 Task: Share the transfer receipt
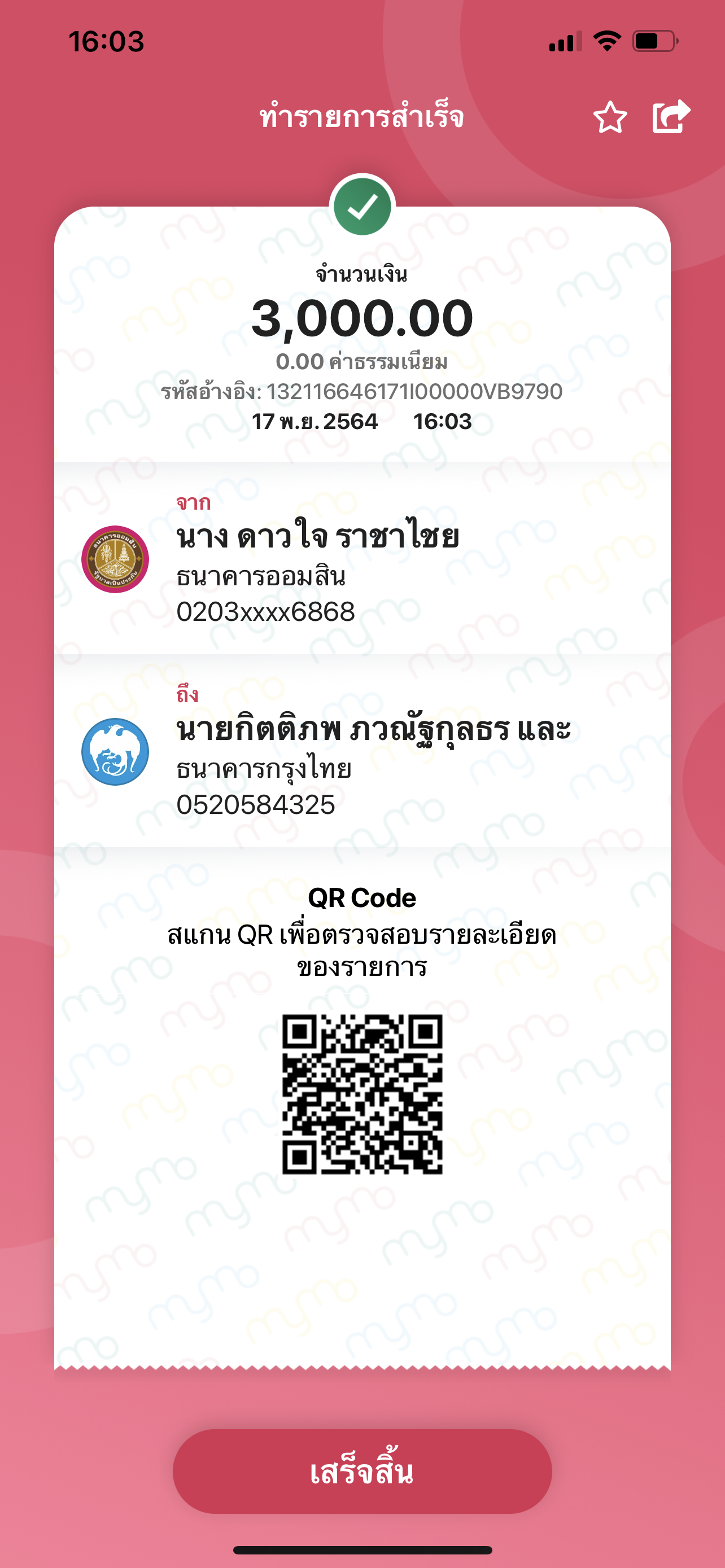(671, 116)
